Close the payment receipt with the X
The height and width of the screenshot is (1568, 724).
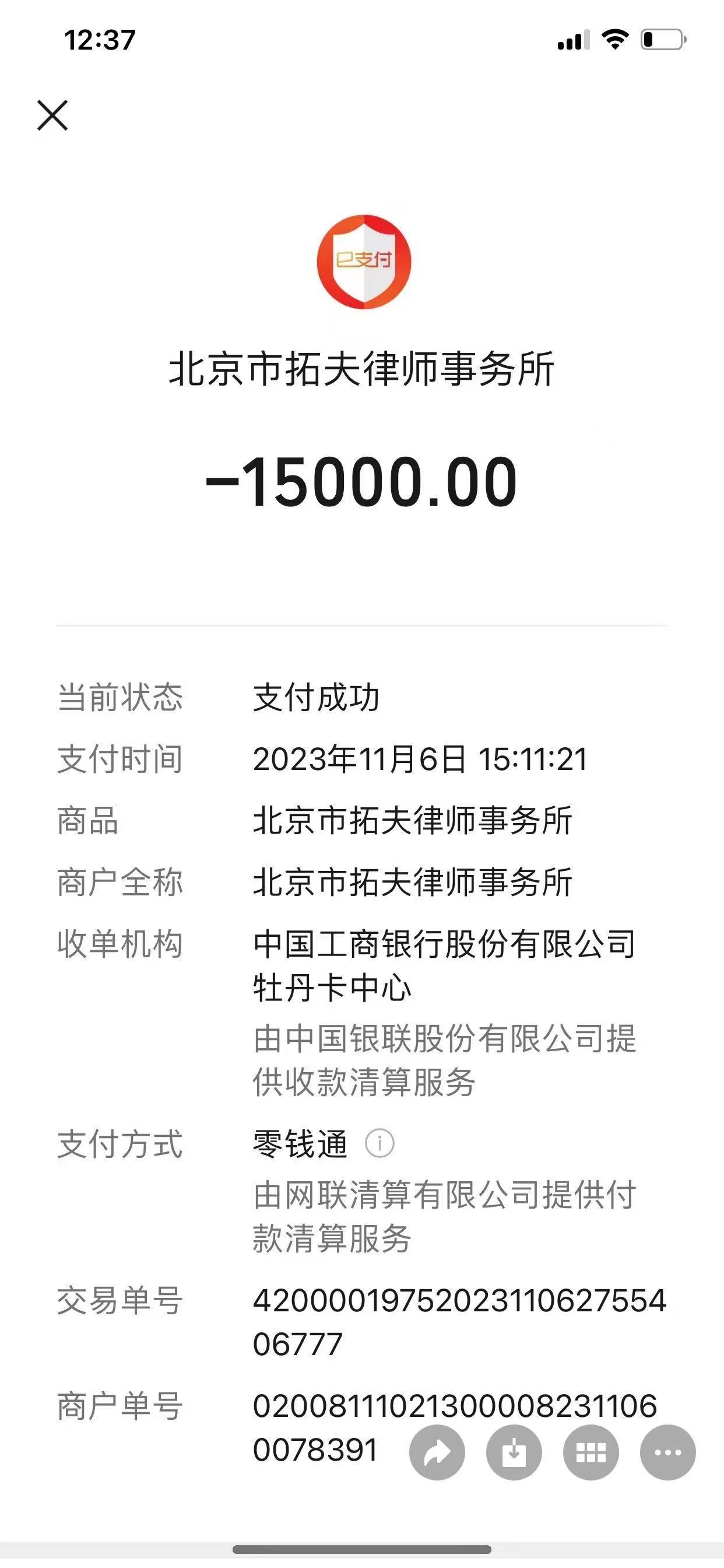click(x=52, y=116)
